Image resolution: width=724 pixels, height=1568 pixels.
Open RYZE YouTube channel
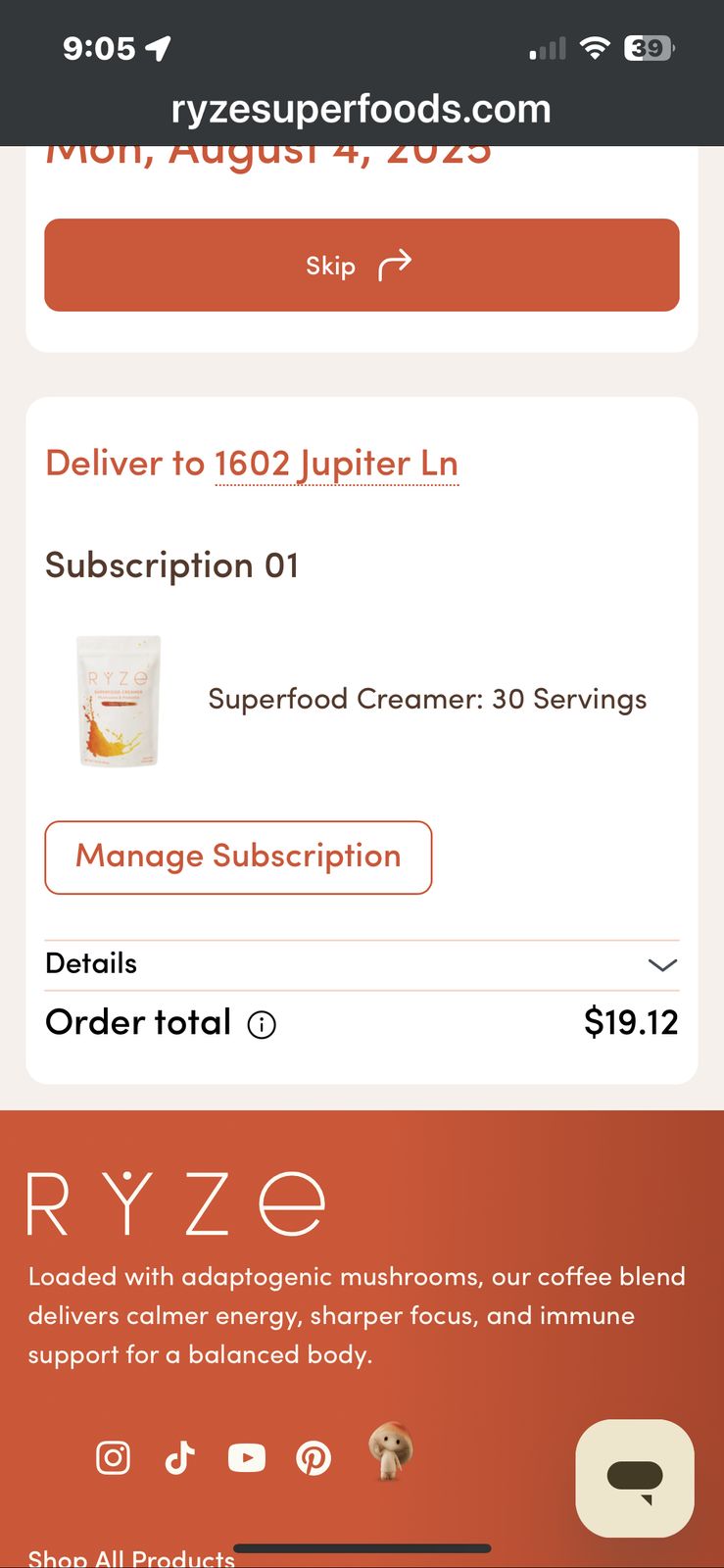click(x=247, y=1458)
